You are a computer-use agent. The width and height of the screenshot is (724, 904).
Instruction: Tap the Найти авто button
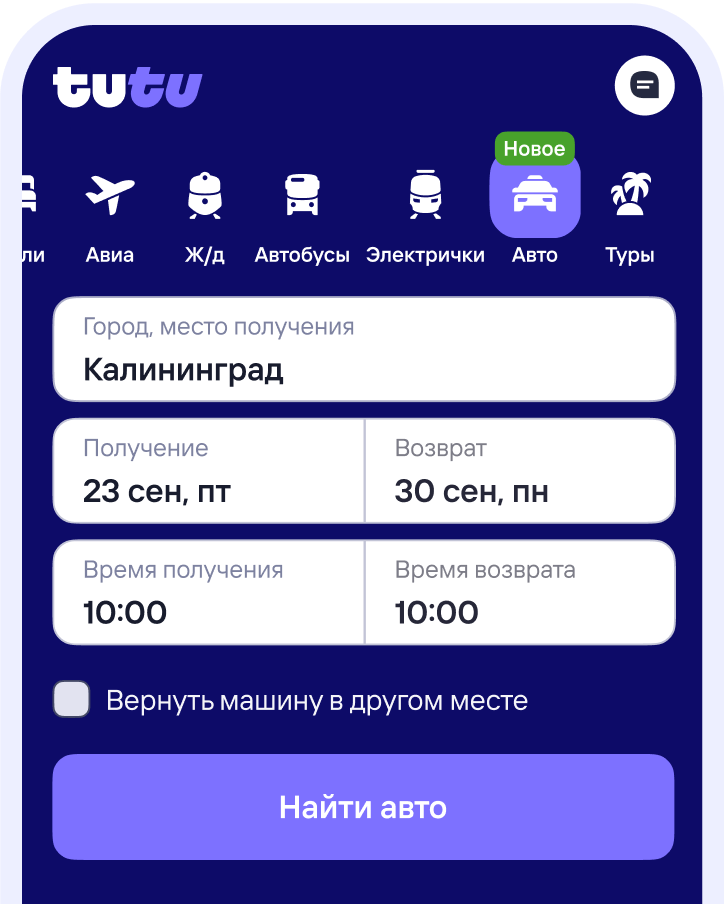[x=363, y=807]
